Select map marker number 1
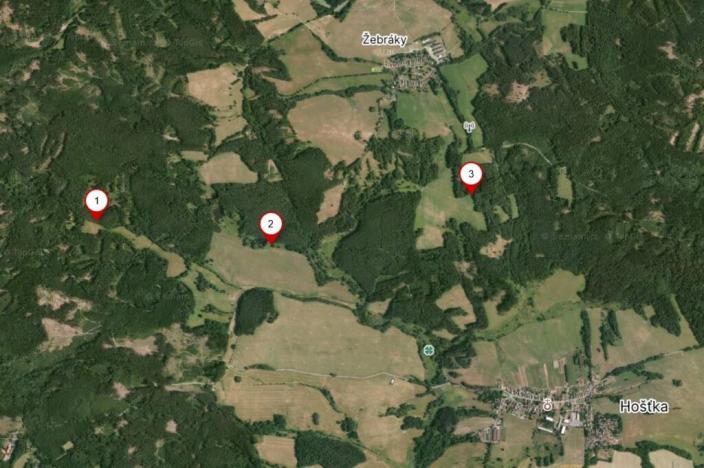 coord(96,202)
